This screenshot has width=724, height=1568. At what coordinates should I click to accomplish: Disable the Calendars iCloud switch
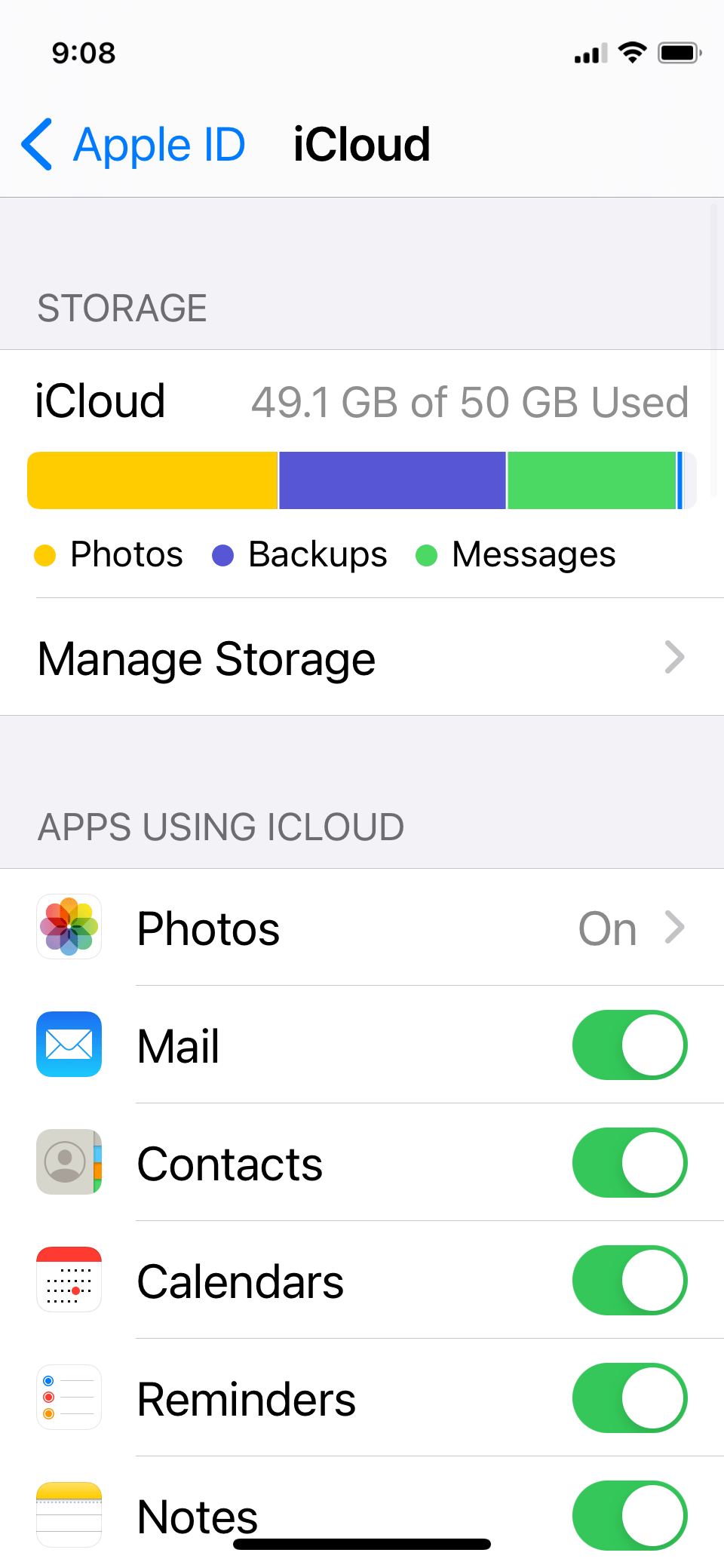pos(630,1280)
